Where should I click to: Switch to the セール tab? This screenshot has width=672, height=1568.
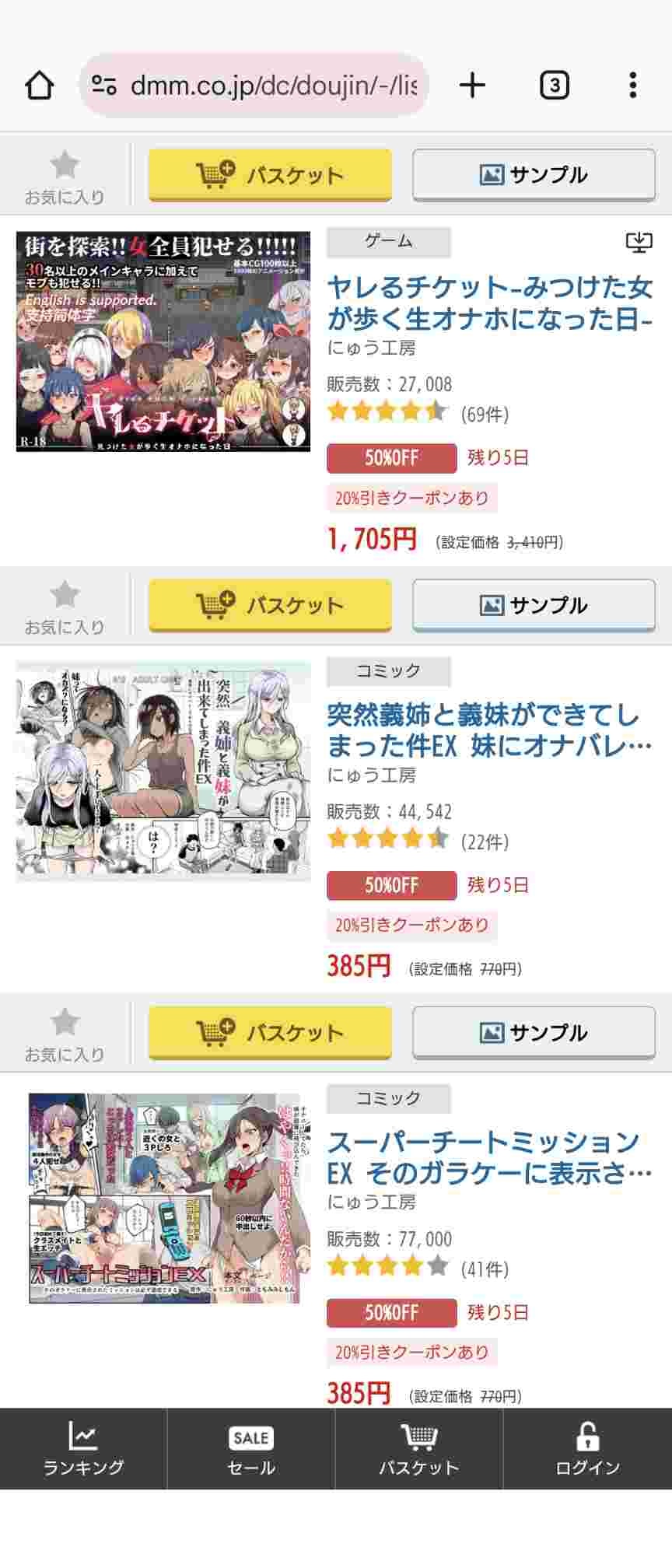click(250, 1448)
